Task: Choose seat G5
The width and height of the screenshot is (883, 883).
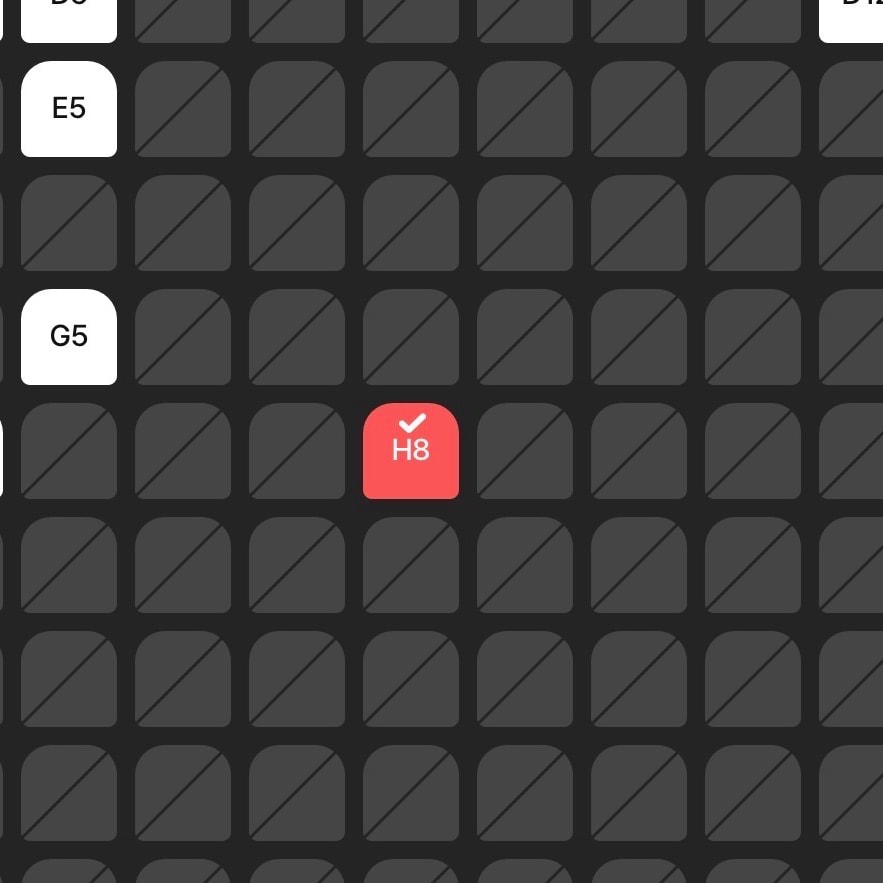Action: tap(69, 337)
